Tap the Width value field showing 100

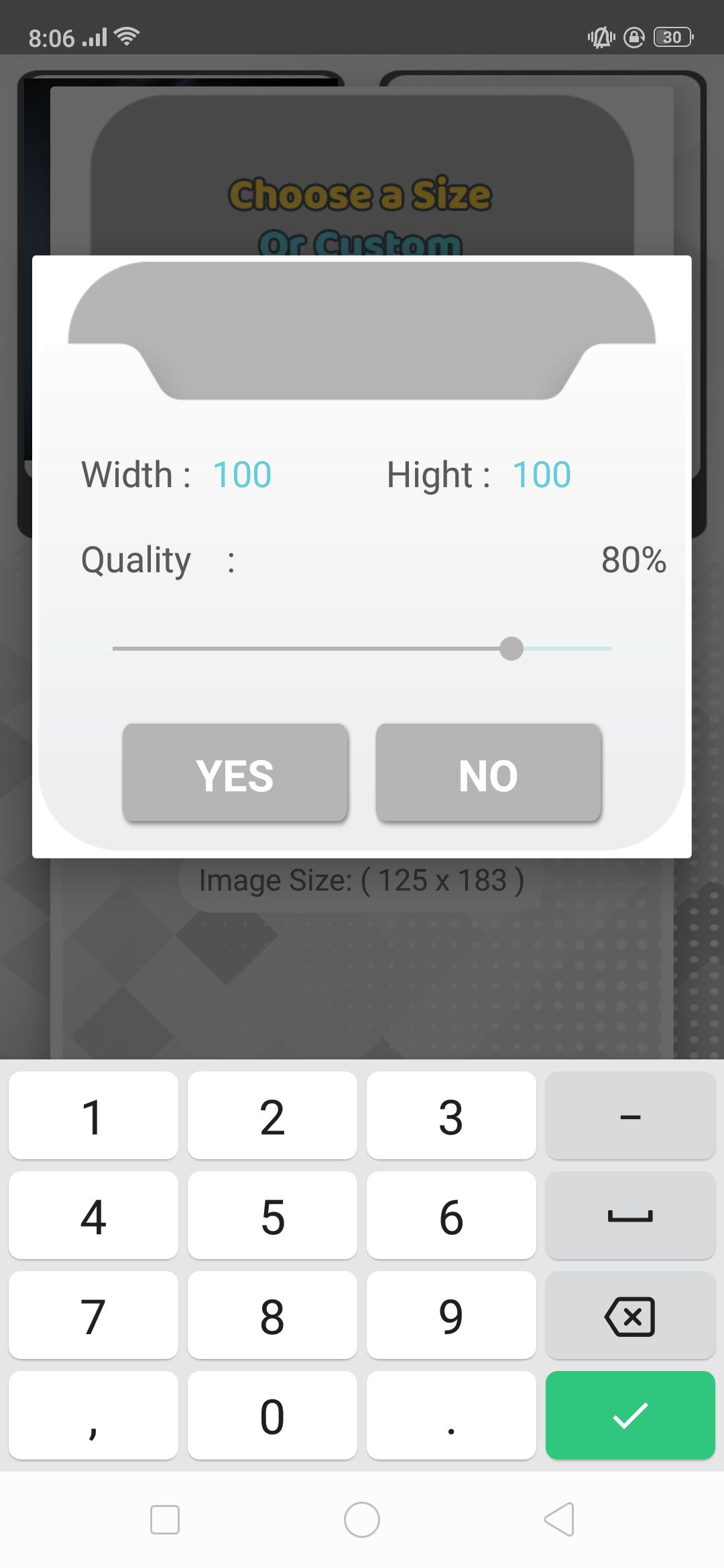coord(242,474)
